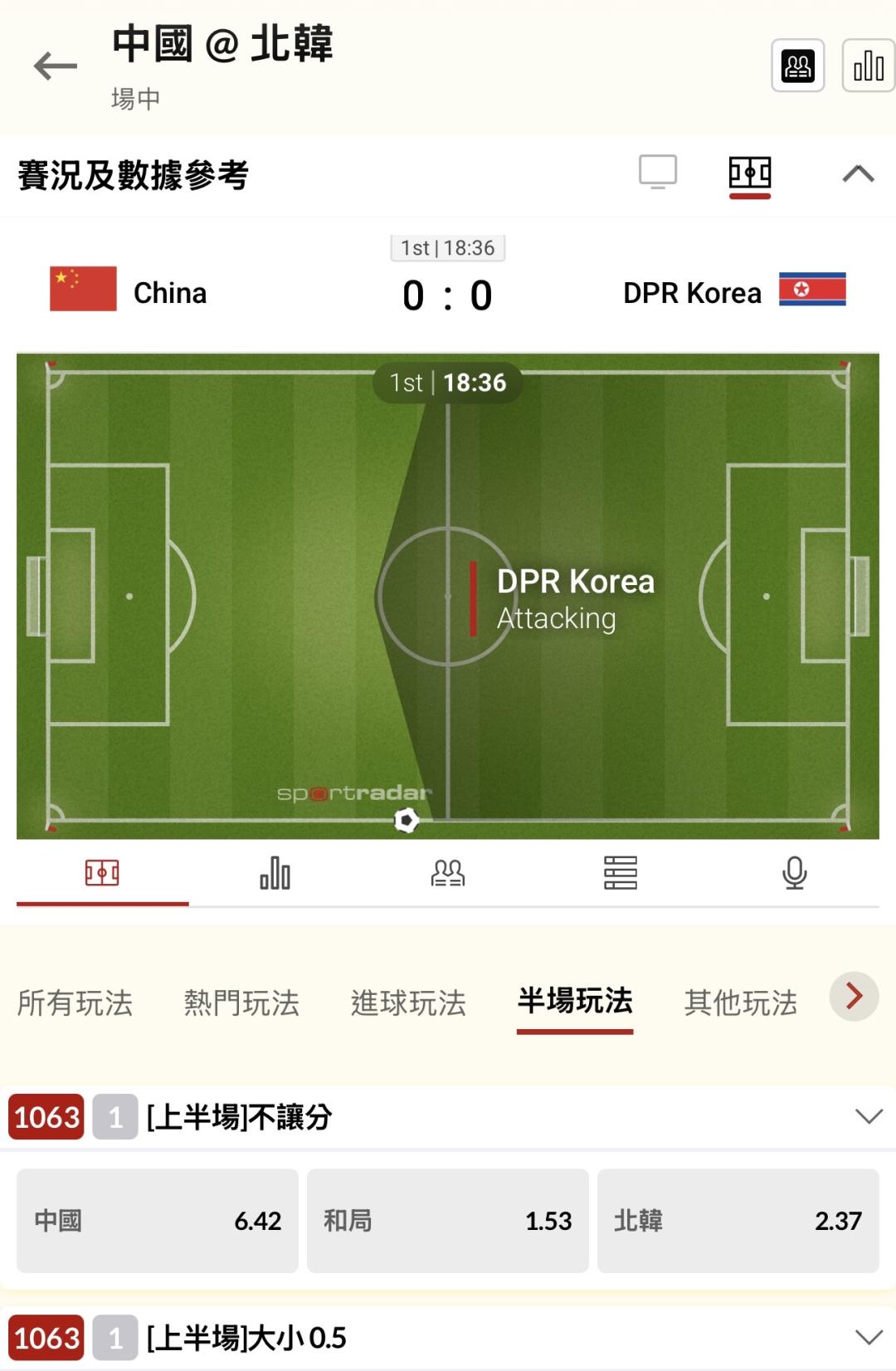Select 北韓 odds 2.37

tap(738, 1221)
